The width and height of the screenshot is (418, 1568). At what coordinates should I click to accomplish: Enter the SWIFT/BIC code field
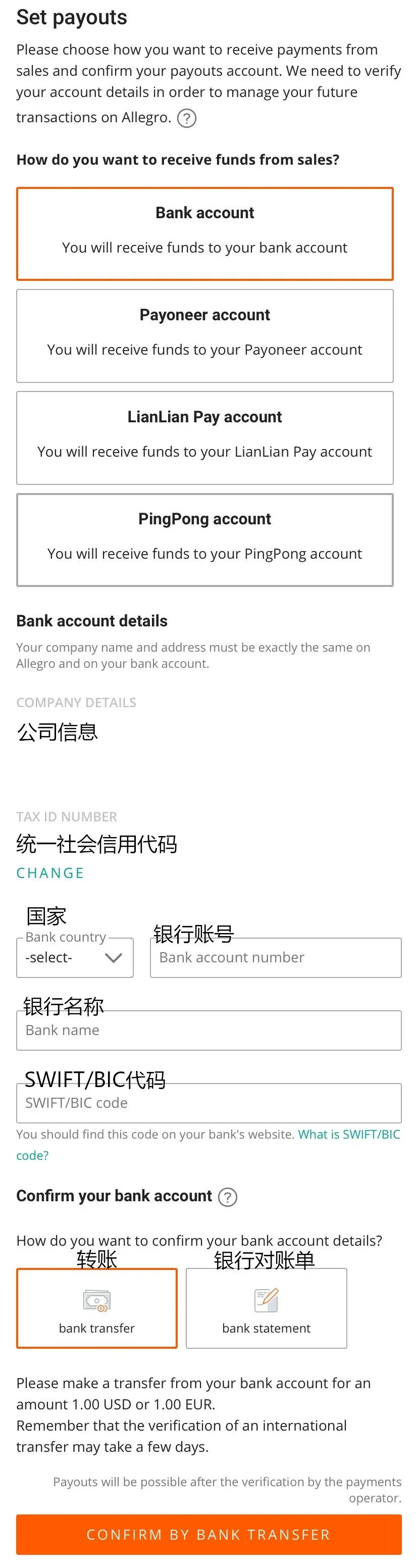208,1103
